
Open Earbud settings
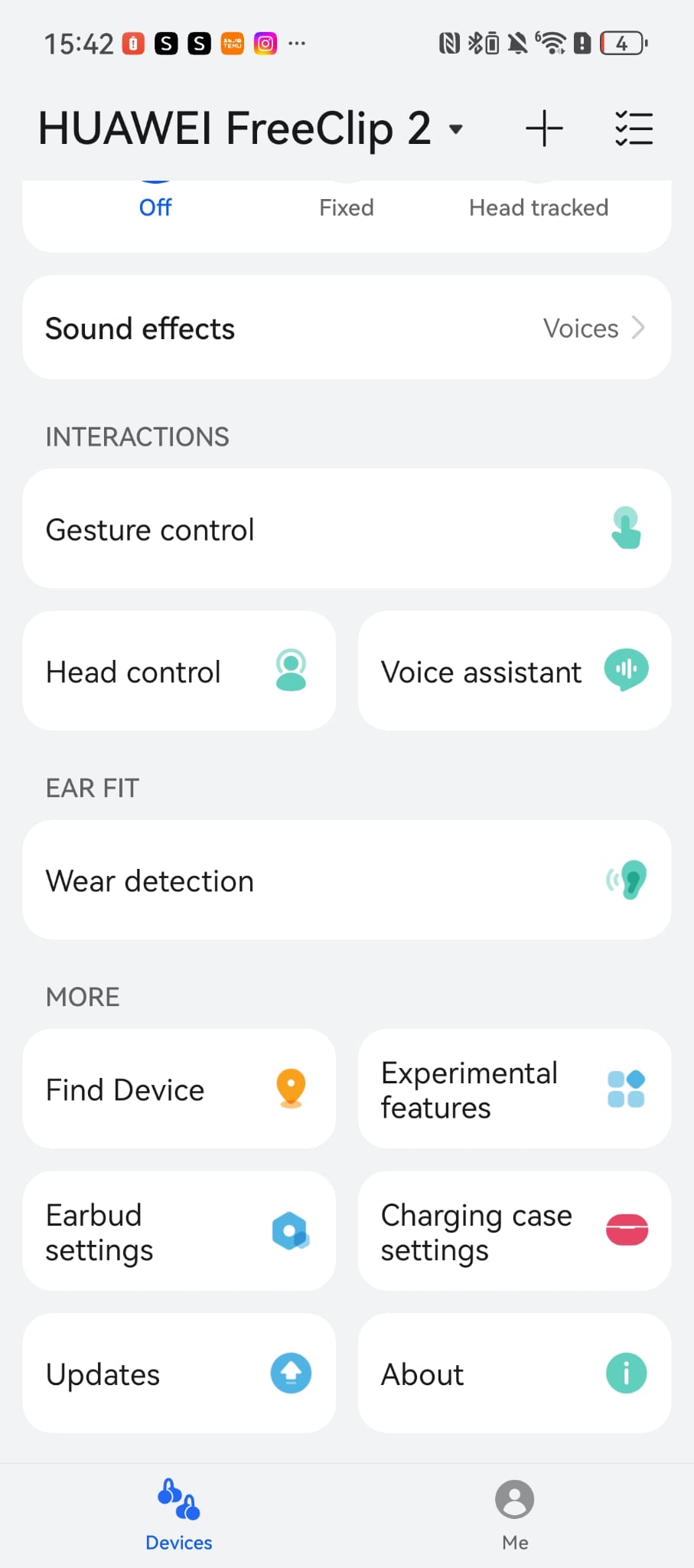tap(179, 1231)
